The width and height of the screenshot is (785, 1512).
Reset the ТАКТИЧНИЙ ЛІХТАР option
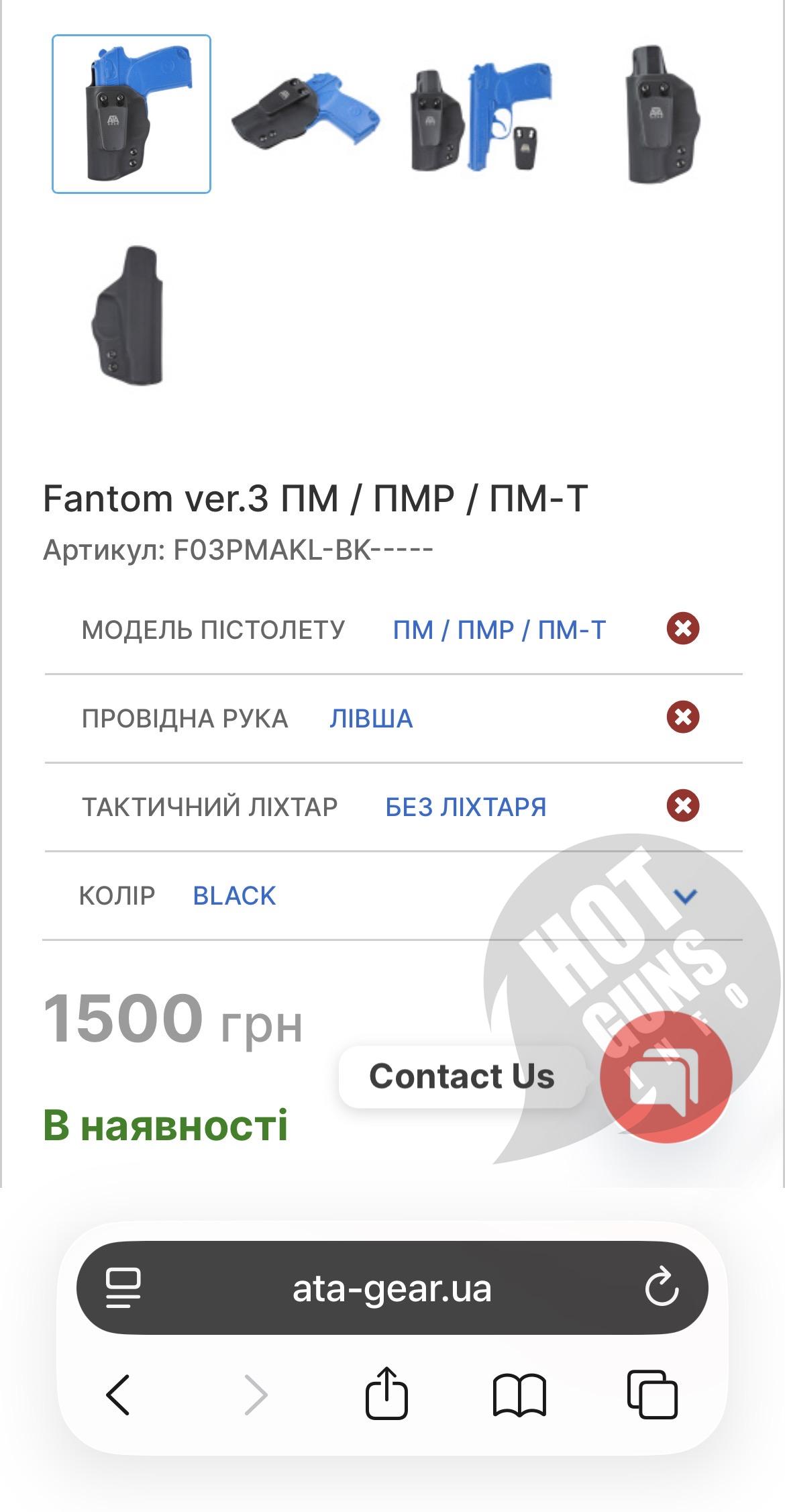[x=682, y=805]
